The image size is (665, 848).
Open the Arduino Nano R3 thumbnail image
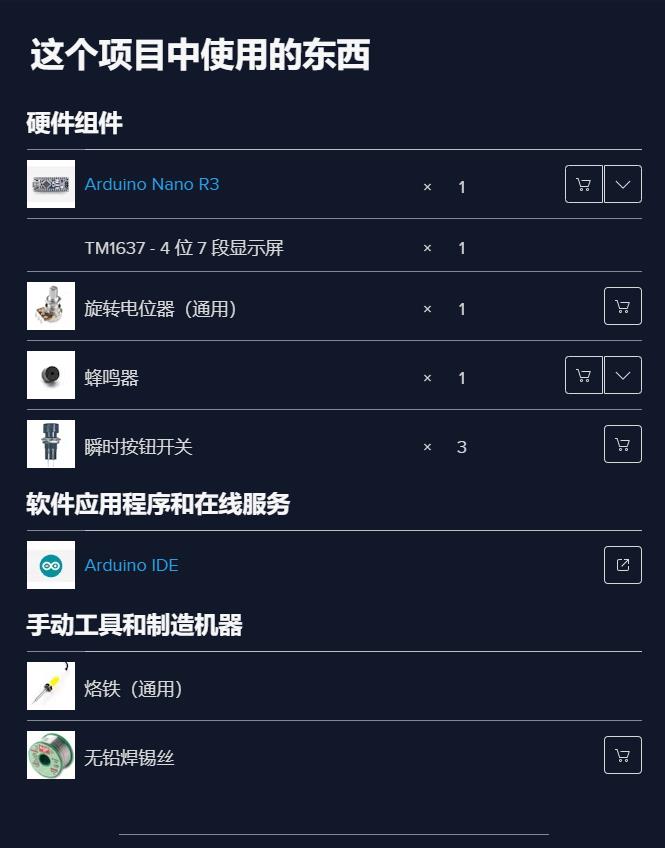pyautogui.click(x=51, y=184)
